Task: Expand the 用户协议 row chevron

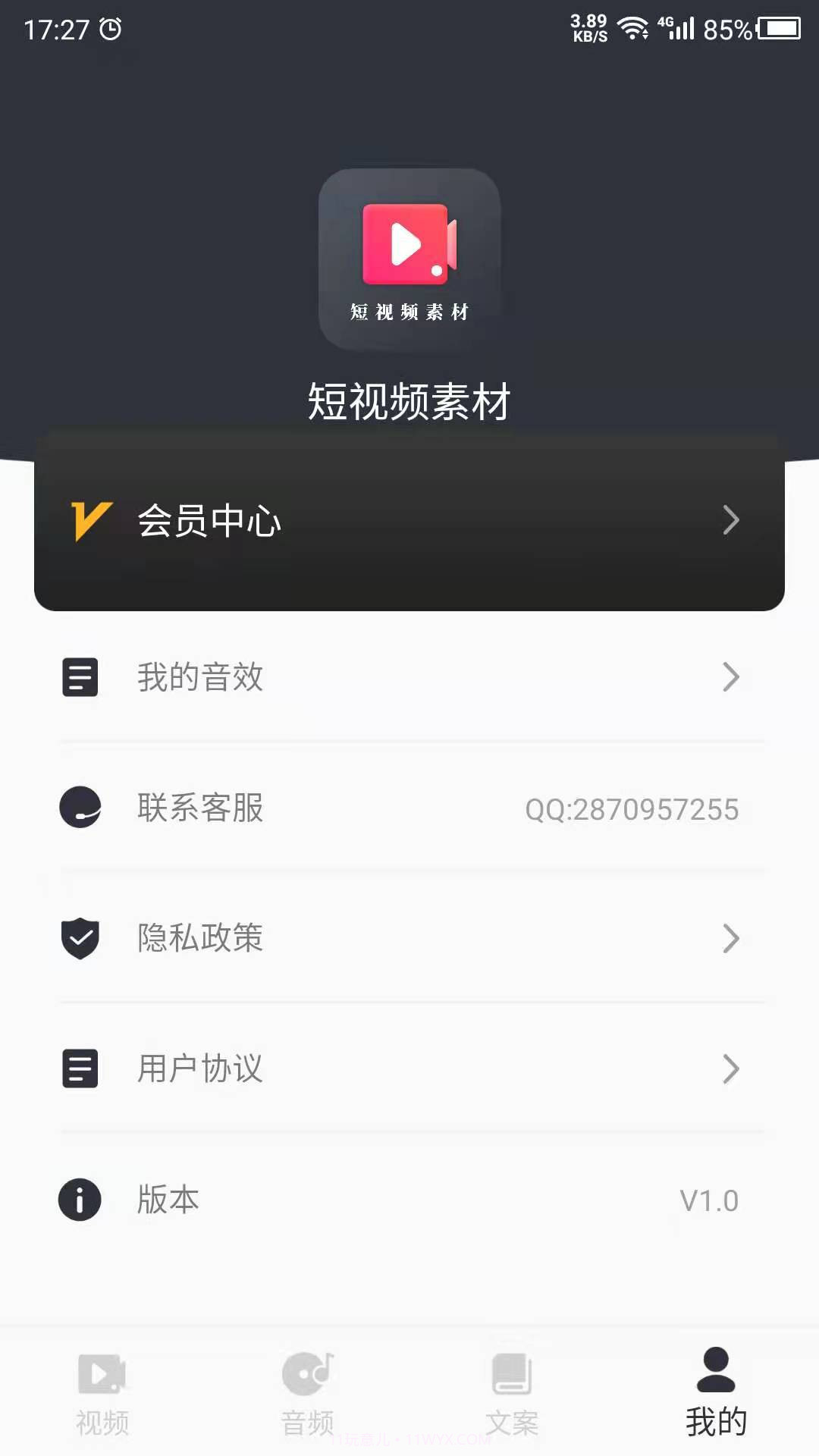Action: [730, 1070]
